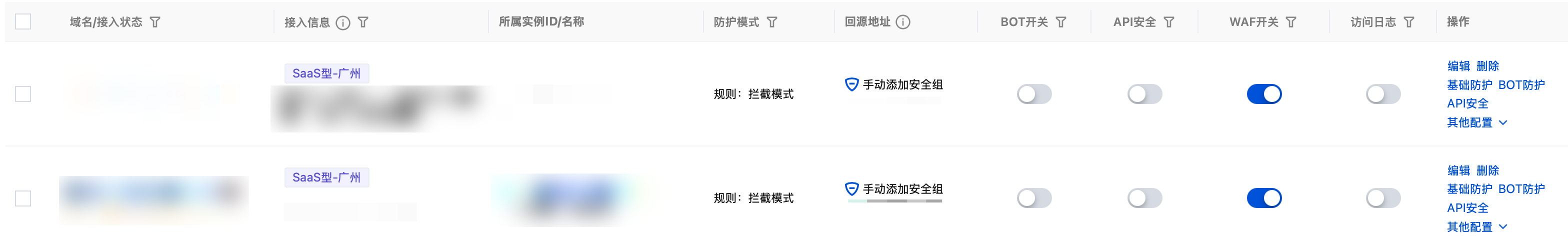The height and width of the screenshot is (244, 1568).
Task: Turn off WAF switch in first row
Action: coord(1264,94)
